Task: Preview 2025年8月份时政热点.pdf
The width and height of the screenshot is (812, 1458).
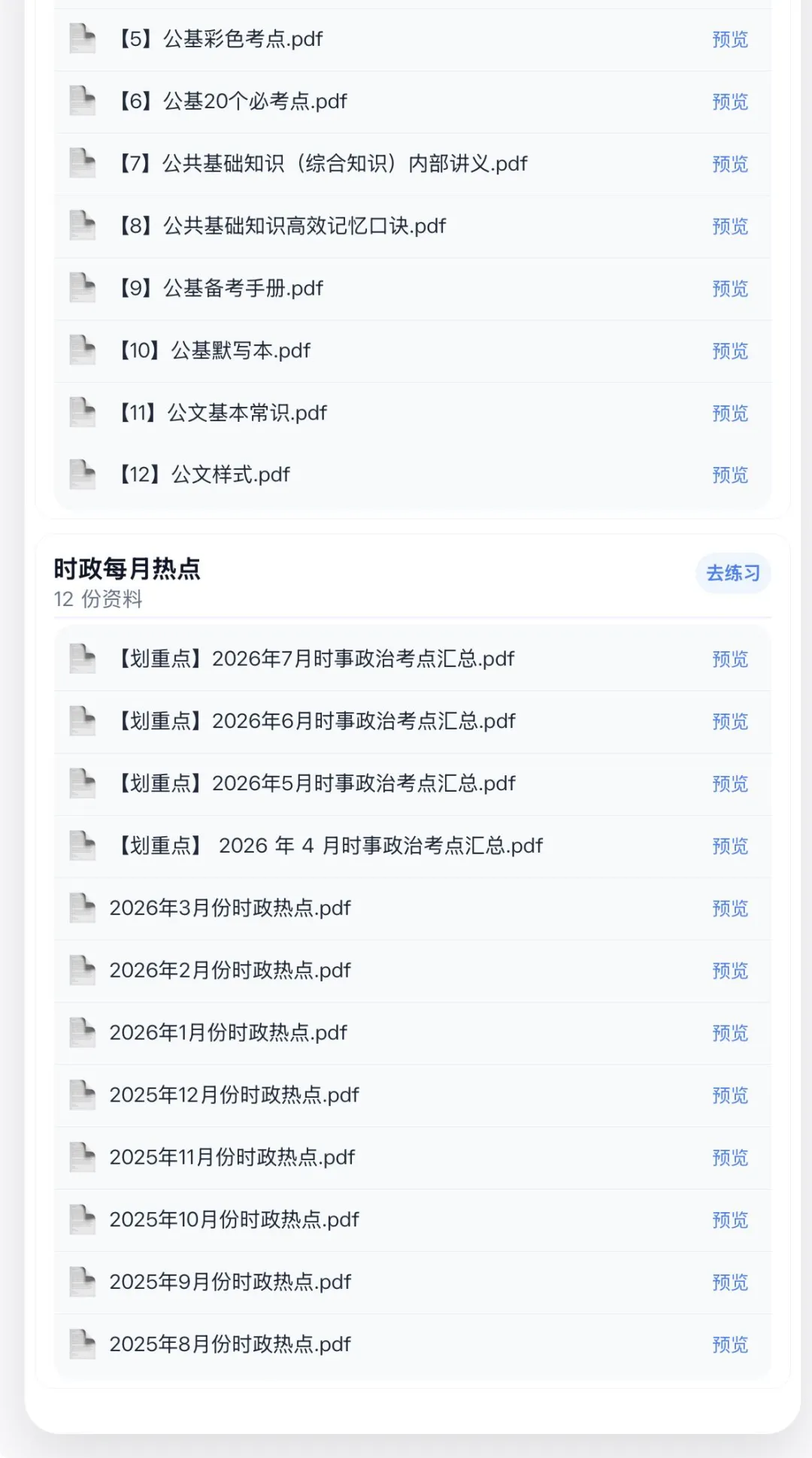Action: pyautogui.click(x=730, y=1345)
